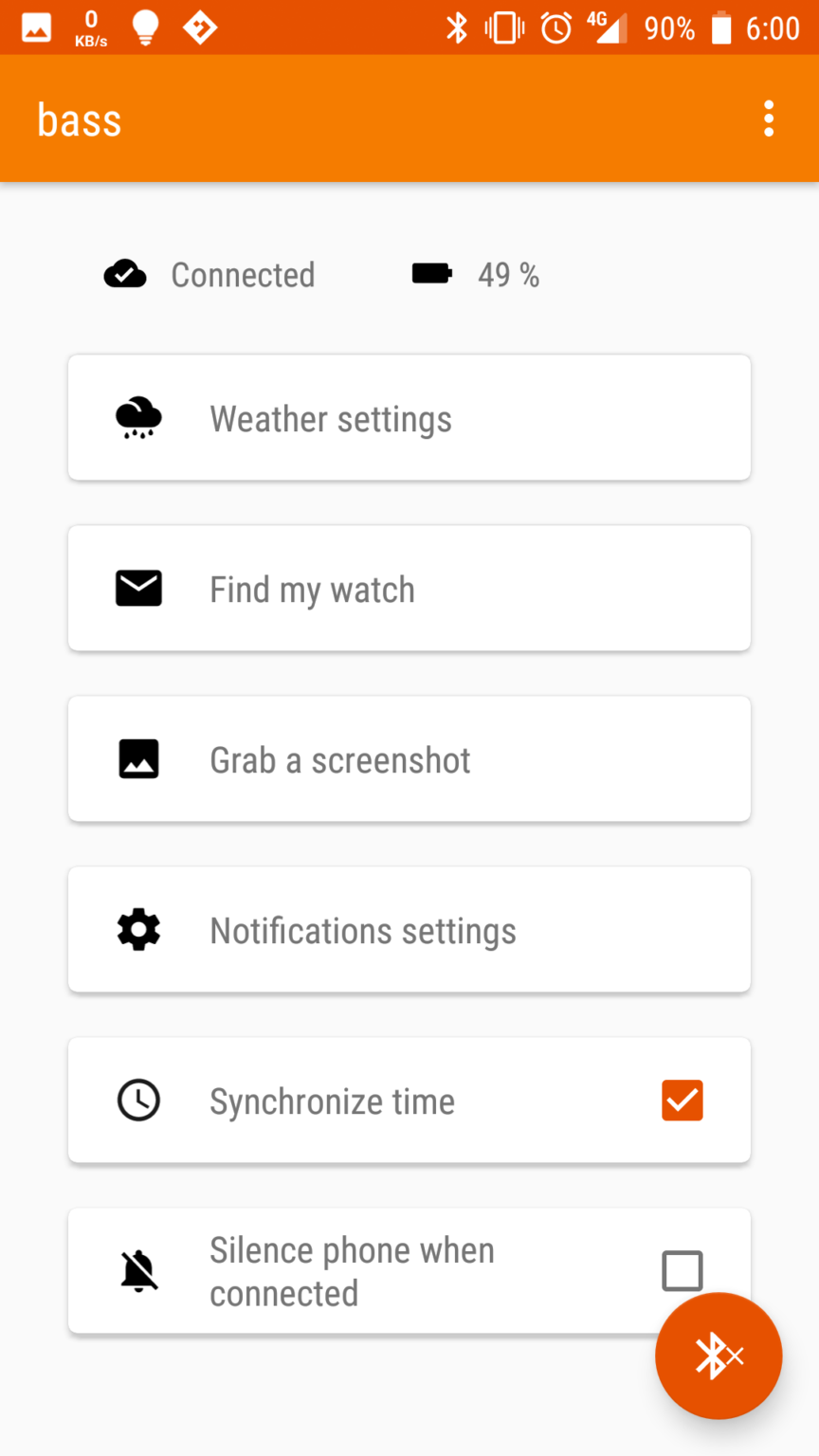Image resolution: width=819 pixels, height=1456 pixels.
Task: Select Grab a screenshot
Action: (x=409, y=759)
